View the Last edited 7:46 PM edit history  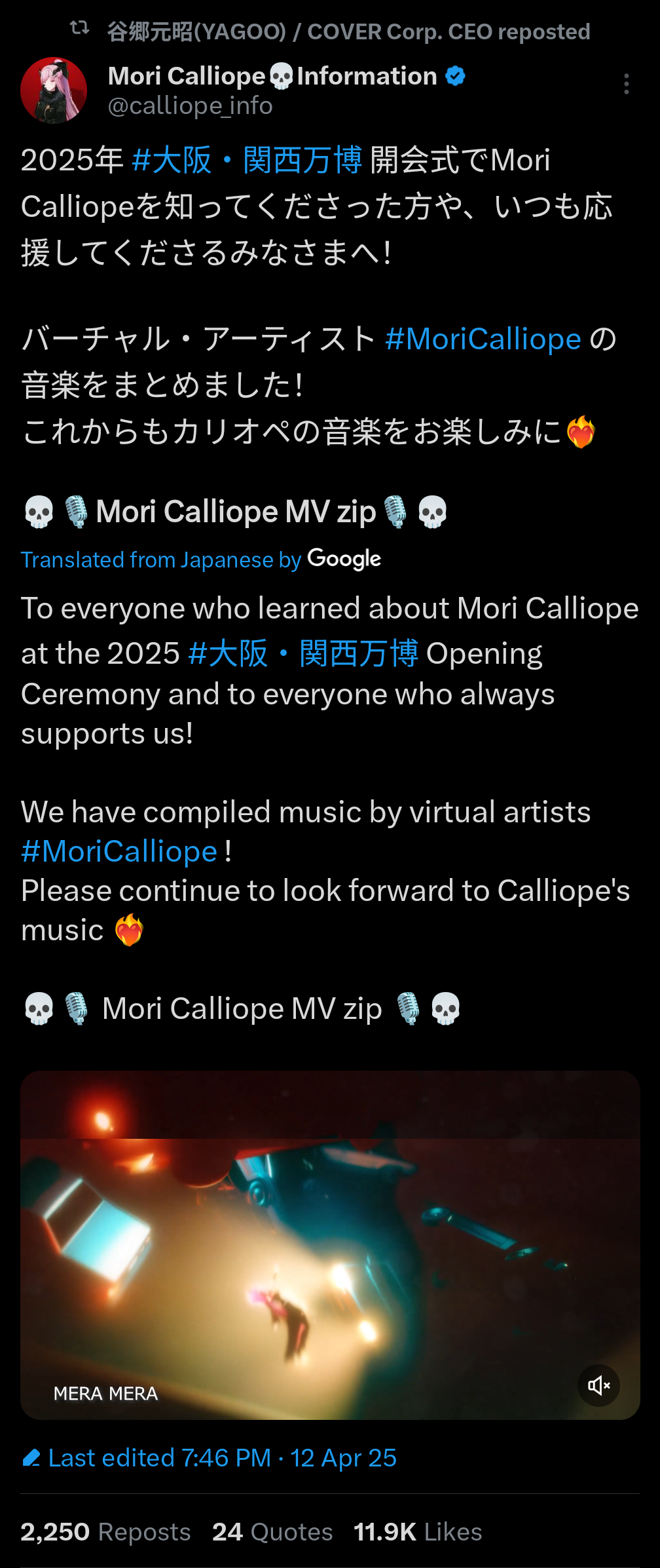pyautogui.click(x=210, y=1459)
